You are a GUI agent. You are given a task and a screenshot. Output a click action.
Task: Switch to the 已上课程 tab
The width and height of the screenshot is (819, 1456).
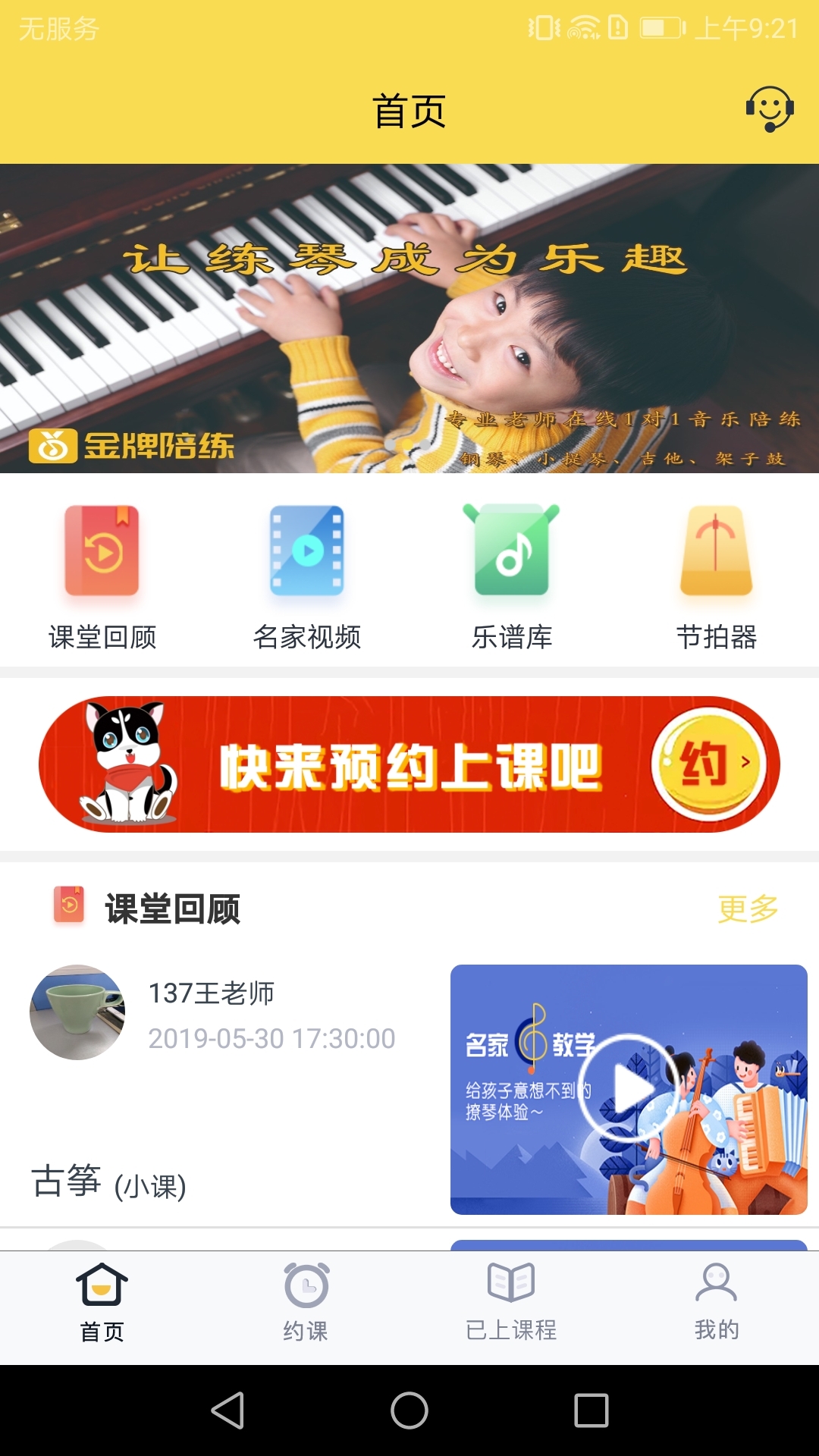pos(511,1303)
